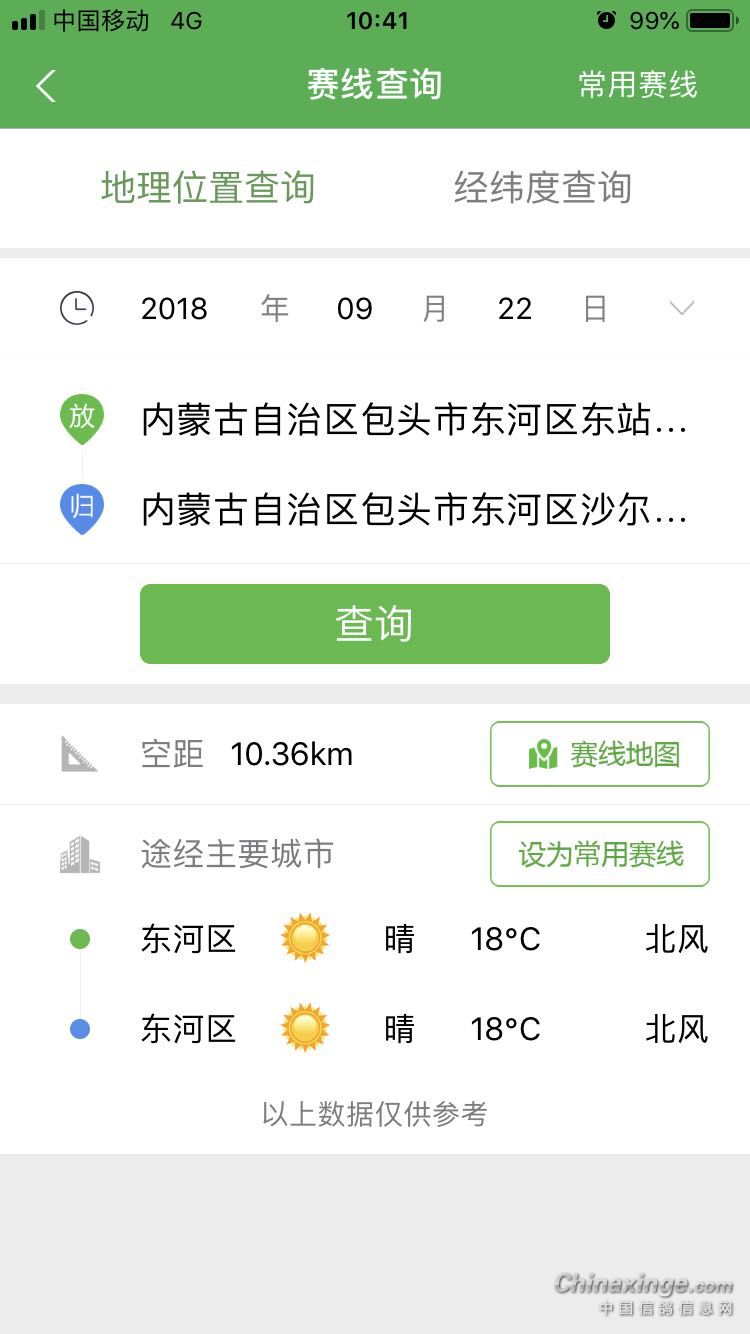Tap the green 查询 button
Viewport: 750px width, 1334px height.
375,624
